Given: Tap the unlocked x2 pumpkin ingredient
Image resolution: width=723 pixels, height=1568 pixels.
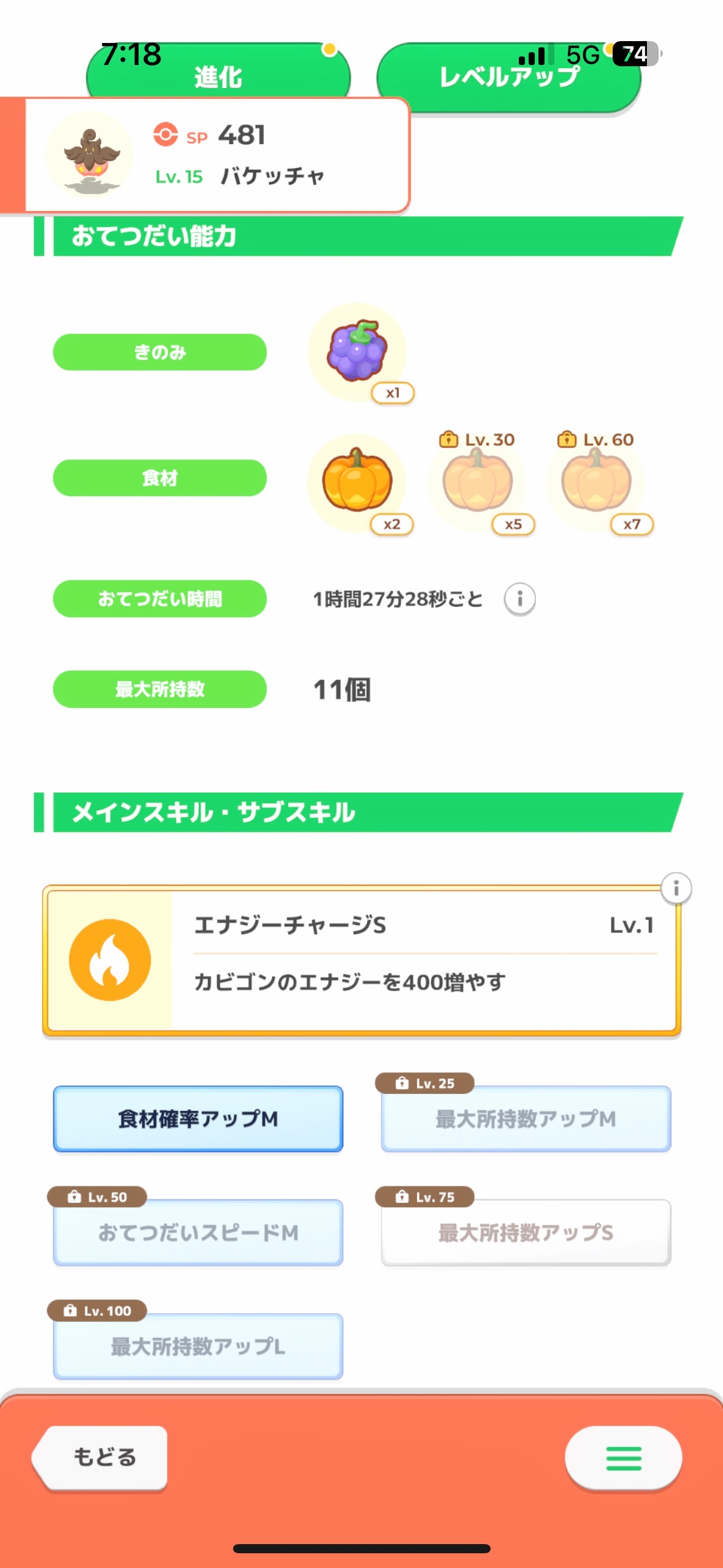Looking at the screenshot, I should click(x=357, y=481).
